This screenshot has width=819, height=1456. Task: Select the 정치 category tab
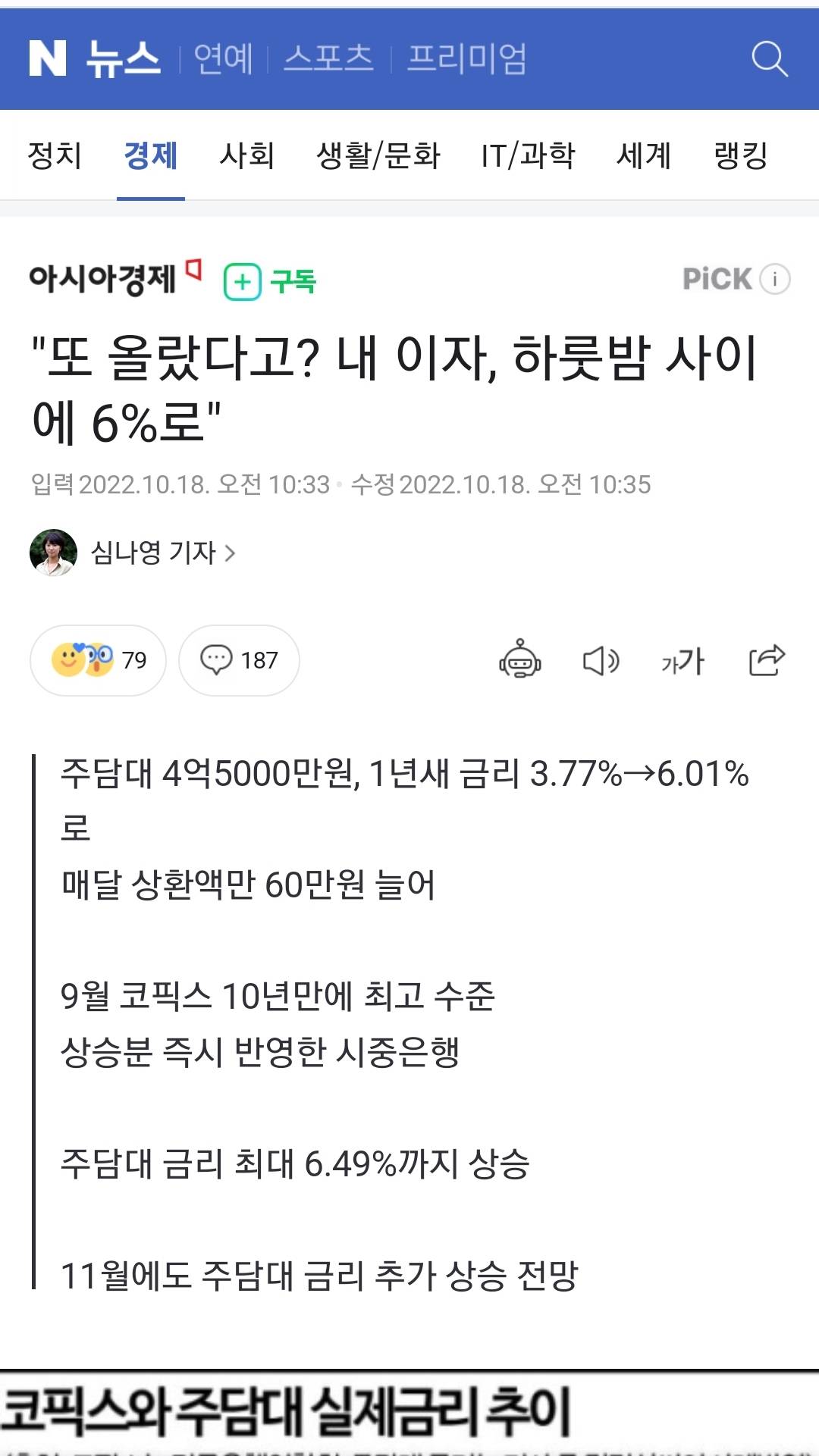coord(55,156)
